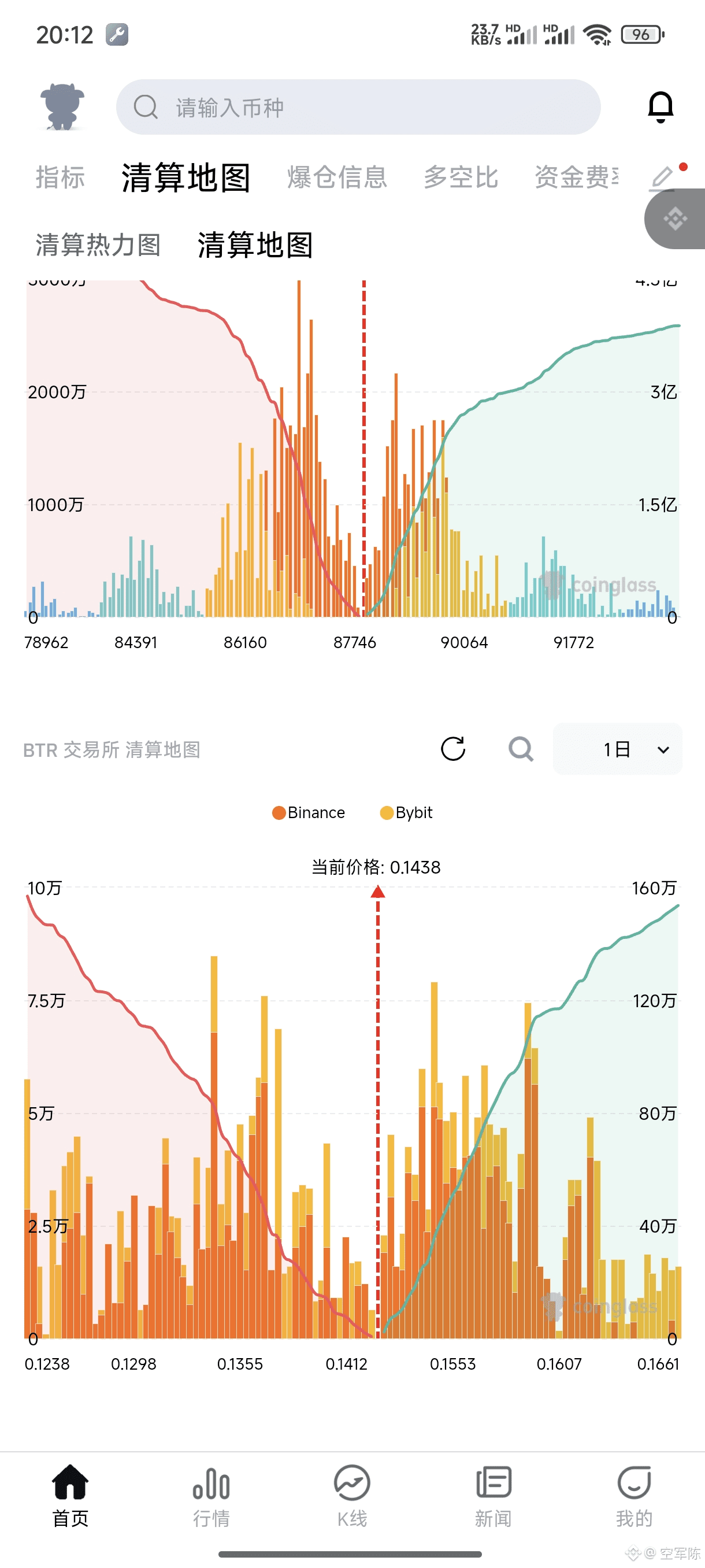Go to the 行情 market tab

[x=211, y=1497]
